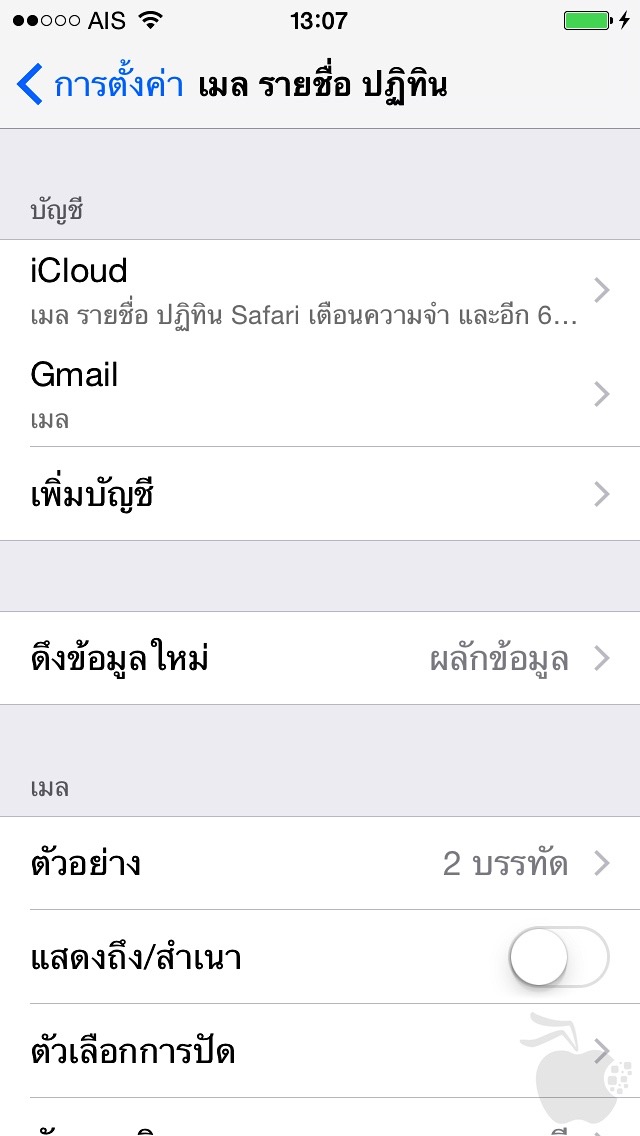This screenshot has height=1136, width=640.
Task: Open ตัวเลือกการปัด swipe options
Action: (x=320, y=1051)
